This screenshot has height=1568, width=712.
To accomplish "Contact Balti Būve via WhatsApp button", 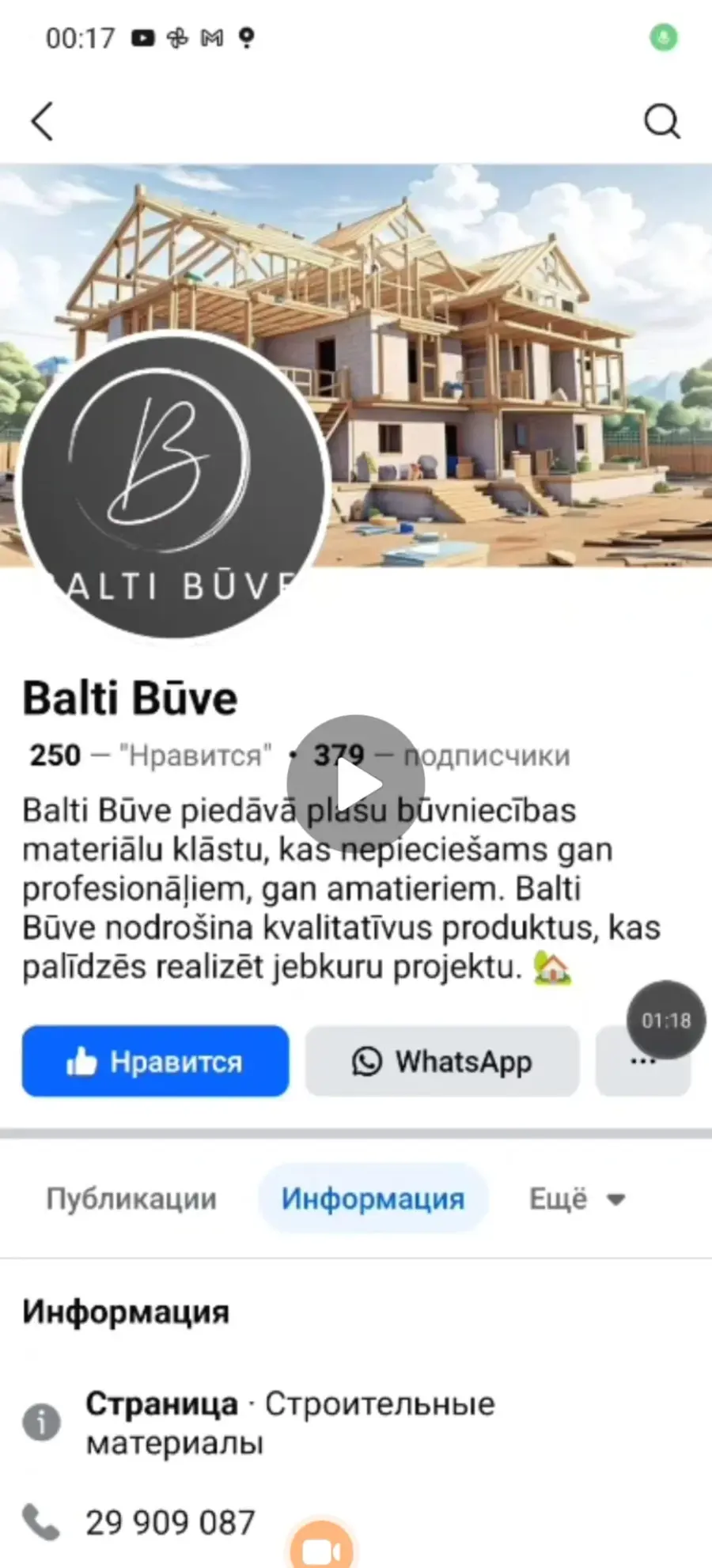I will tap(442, 1061).
